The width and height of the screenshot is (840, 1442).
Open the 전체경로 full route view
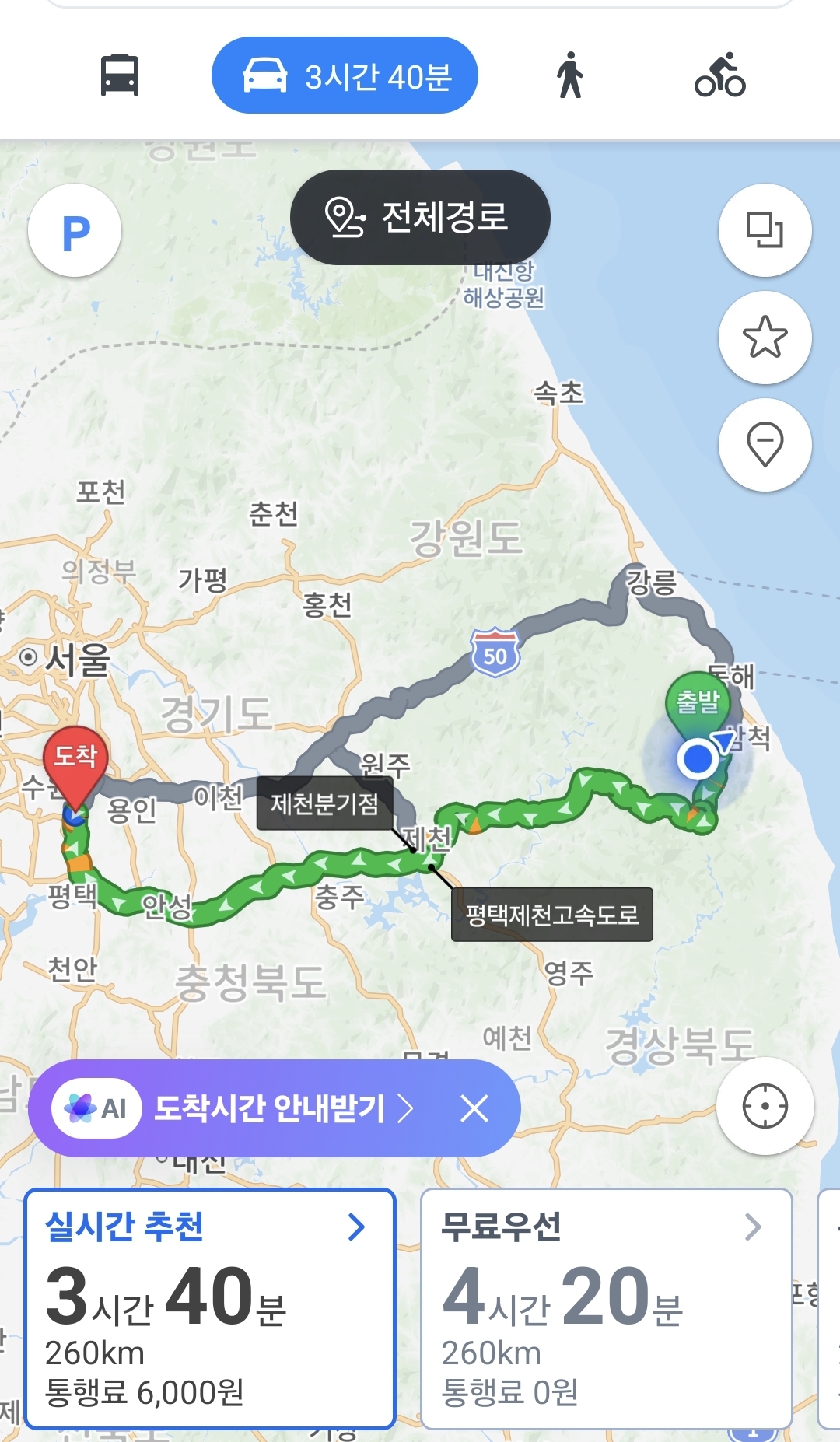420,217
